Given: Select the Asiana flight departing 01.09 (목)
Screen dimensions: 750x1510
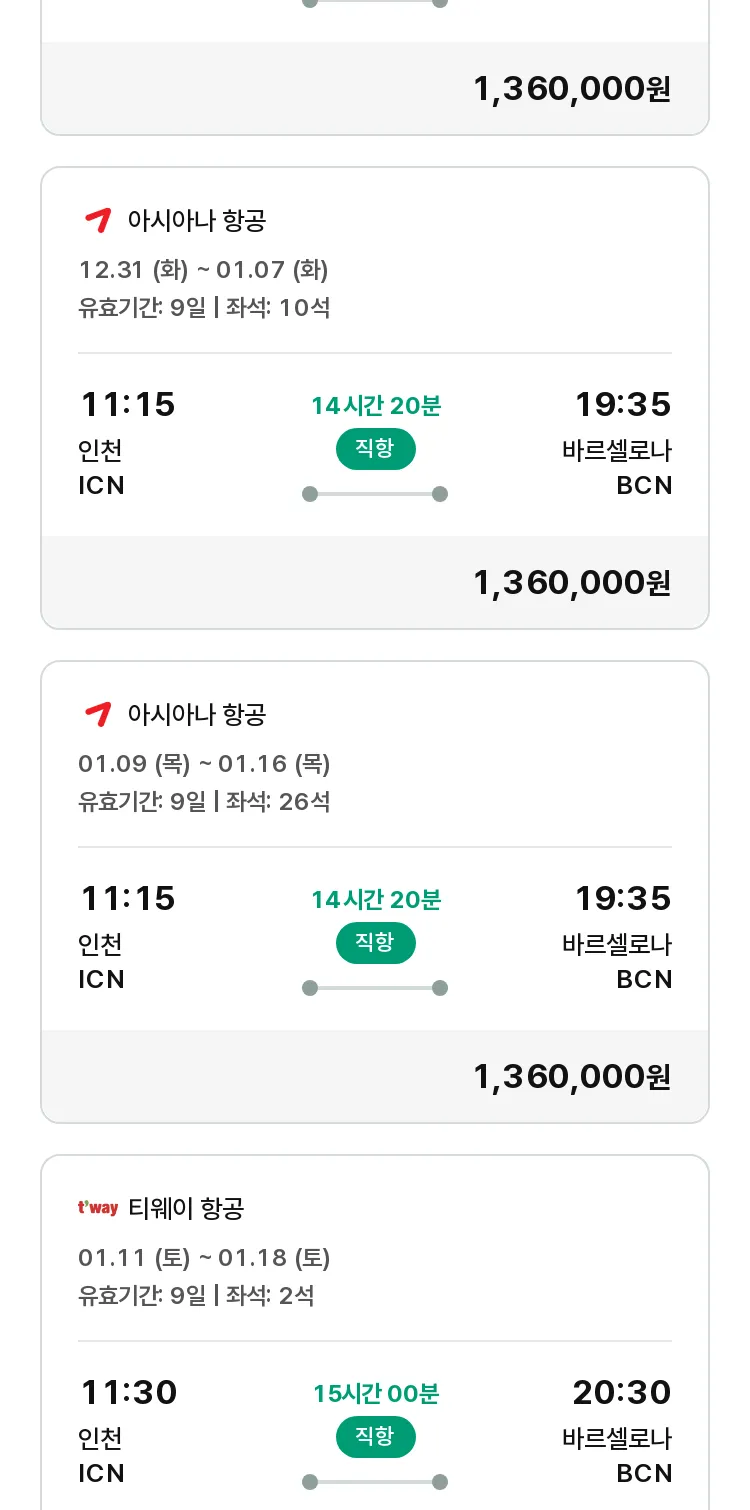Looking at the screenshot, I should 375,892.
